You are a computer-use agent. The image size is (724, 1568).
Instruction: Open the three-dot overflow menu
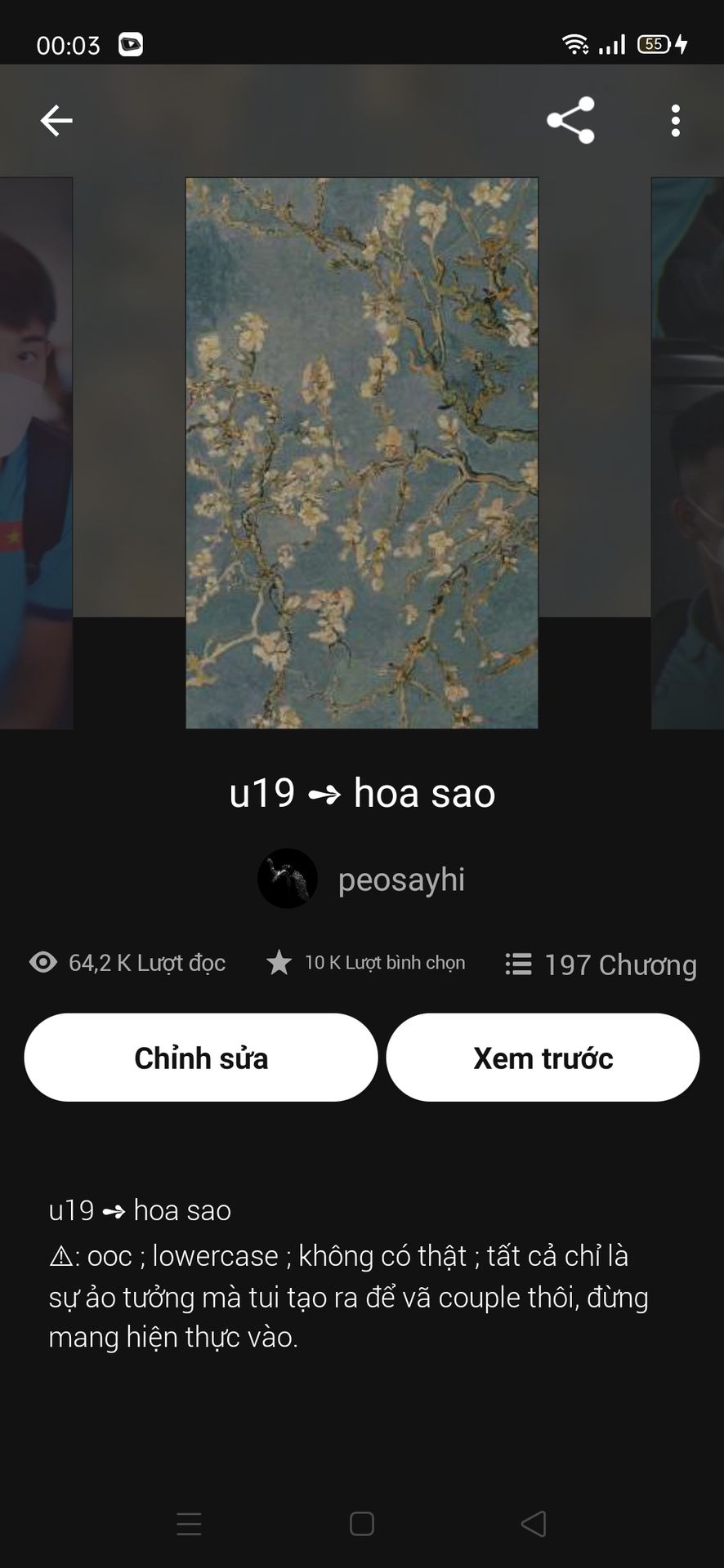pyautogui.click(x=675, y=121)
